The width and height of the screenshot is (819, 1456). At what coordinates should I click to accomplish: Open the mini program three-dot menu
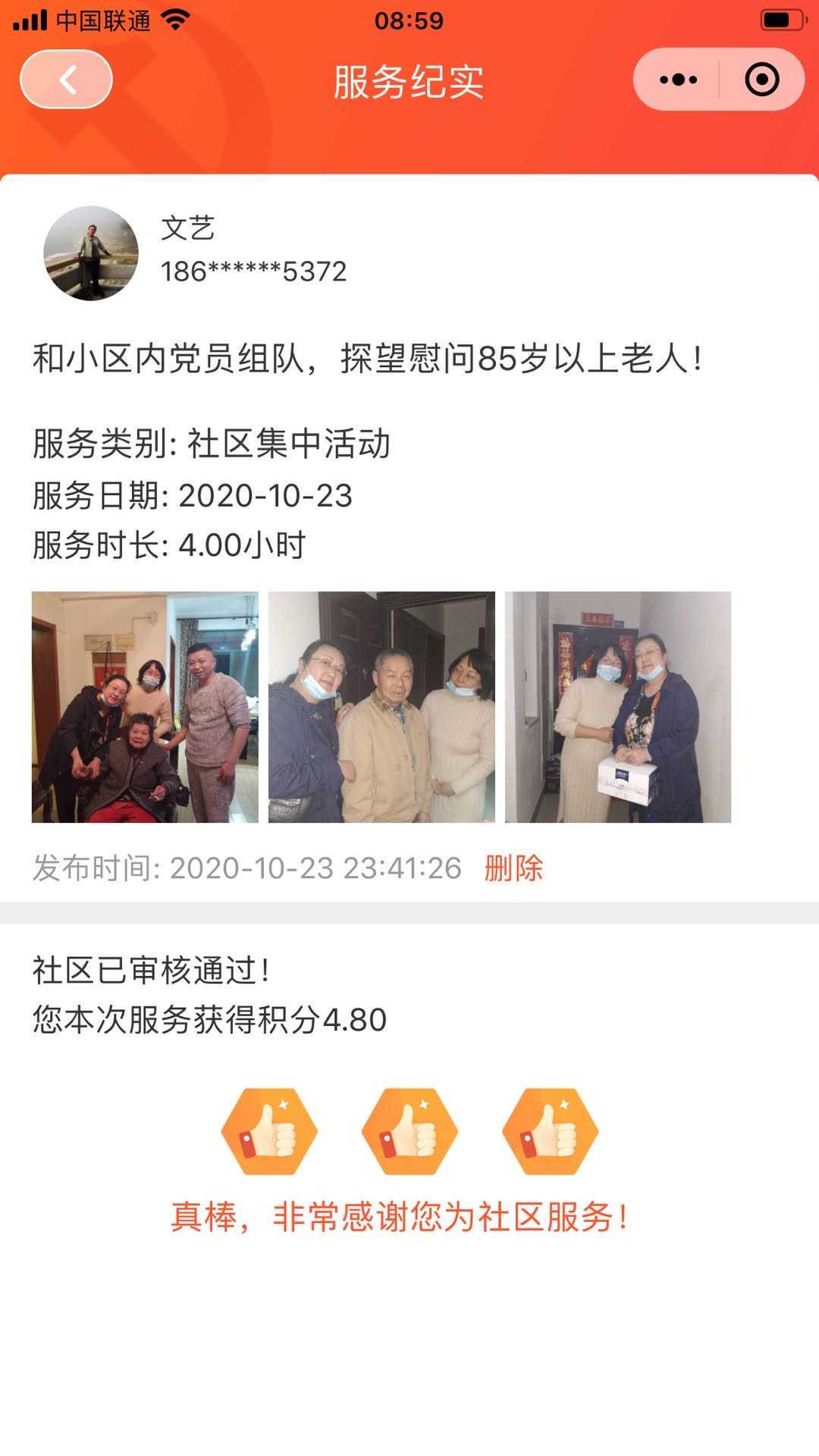(678, 80)
